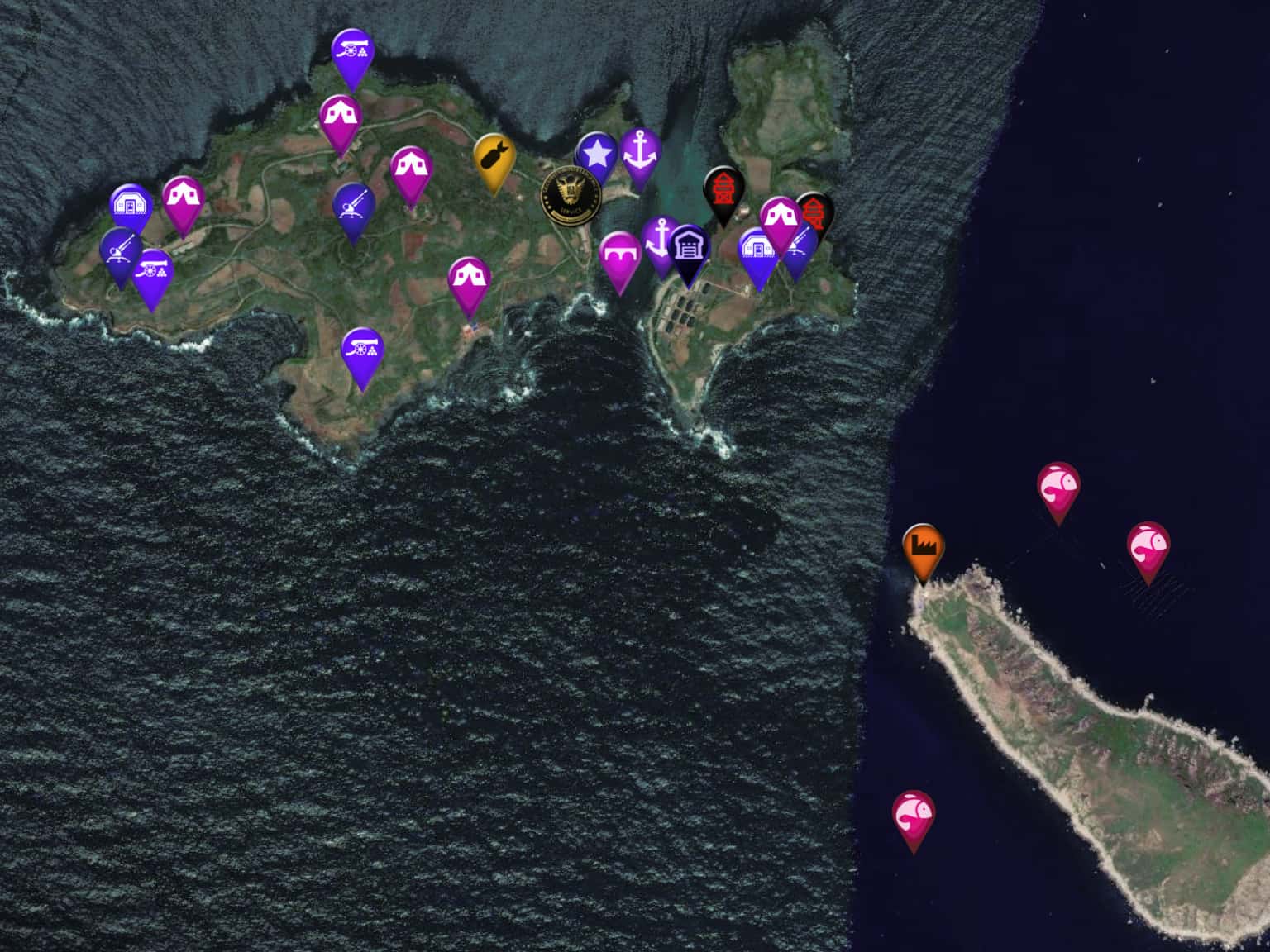The height and width of the screenshot is (952, 1270).
Task: Tap the orange factory marker
Action: 923,546
